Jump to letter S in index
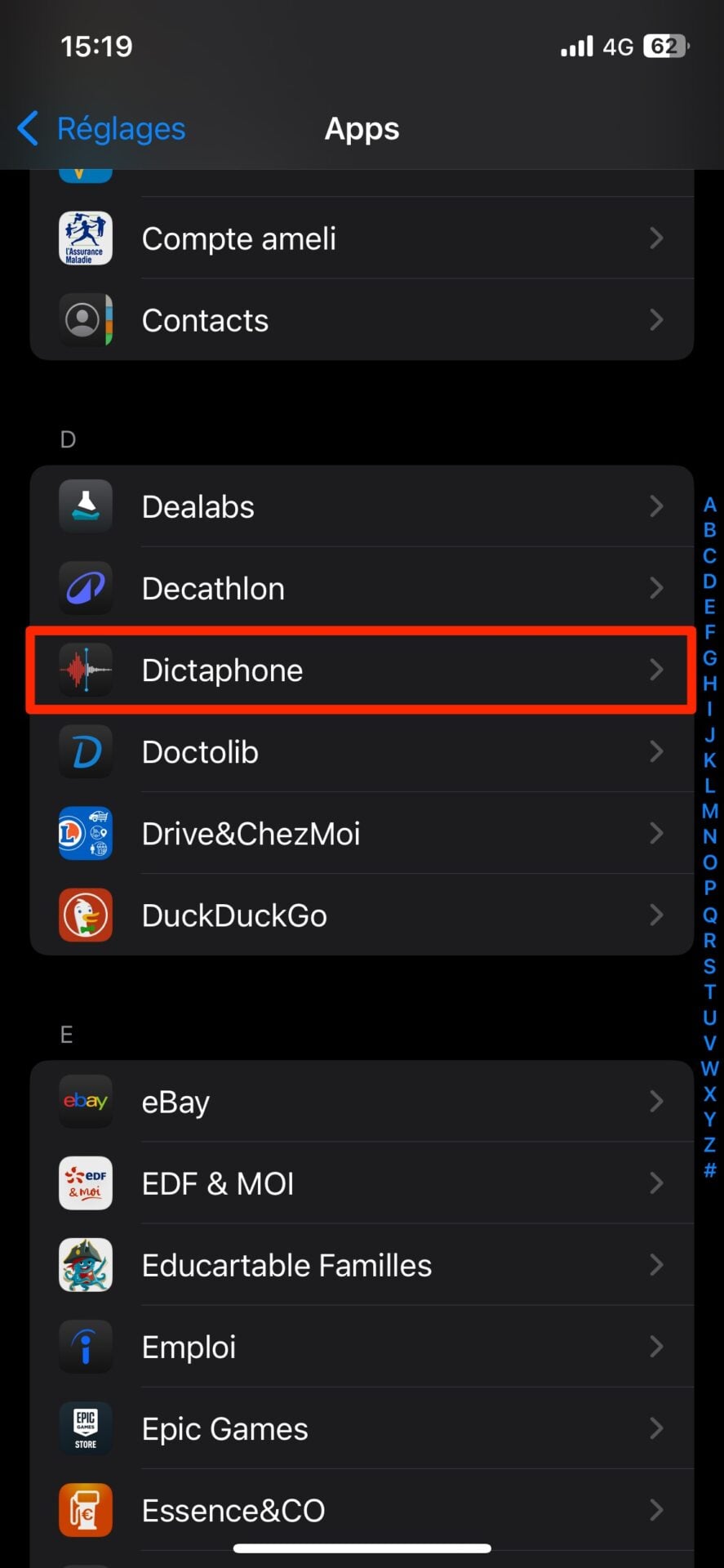The width and height of the screenshot is (724, 1568). 709,966
